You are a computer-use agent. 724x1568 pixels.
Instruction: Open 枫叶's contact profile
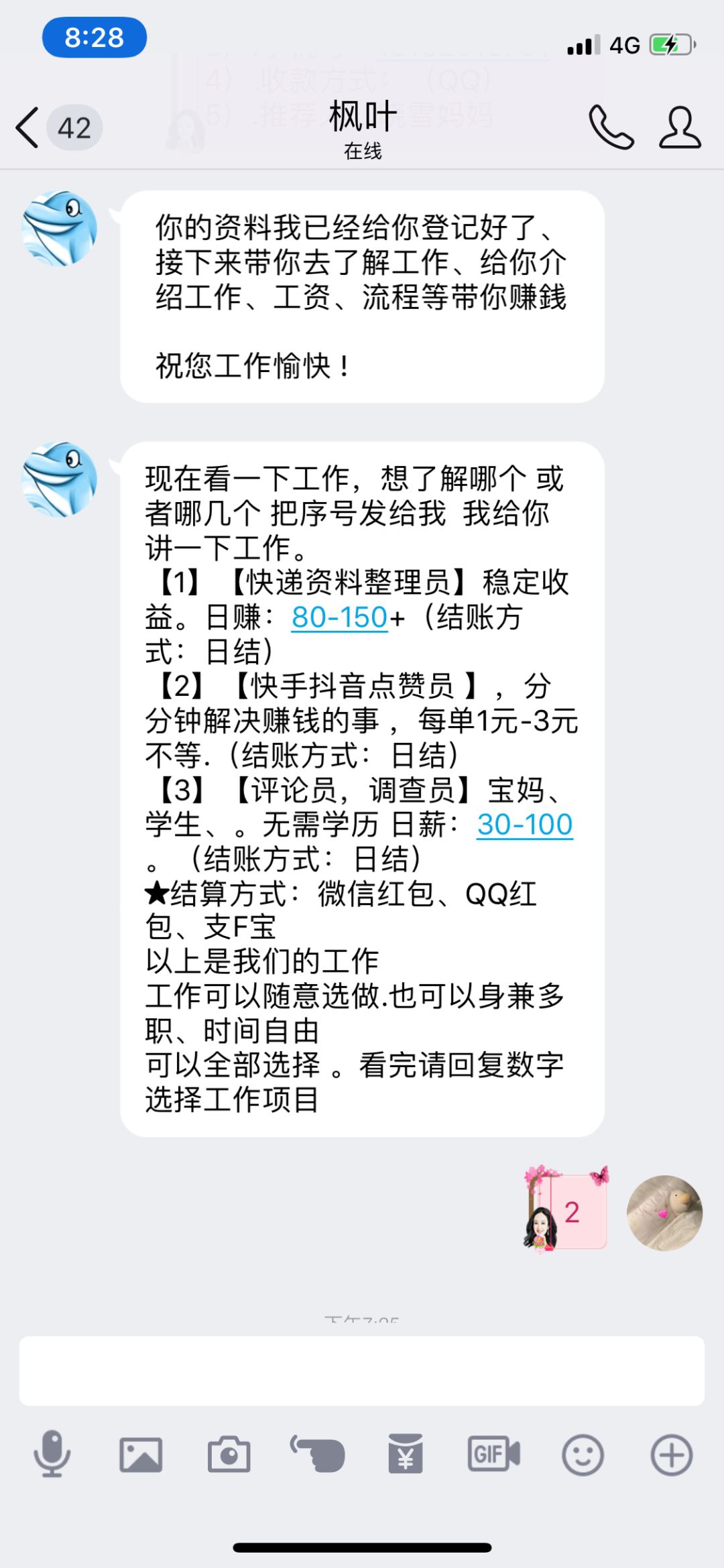pyautogui.click(x=679, y=127)
